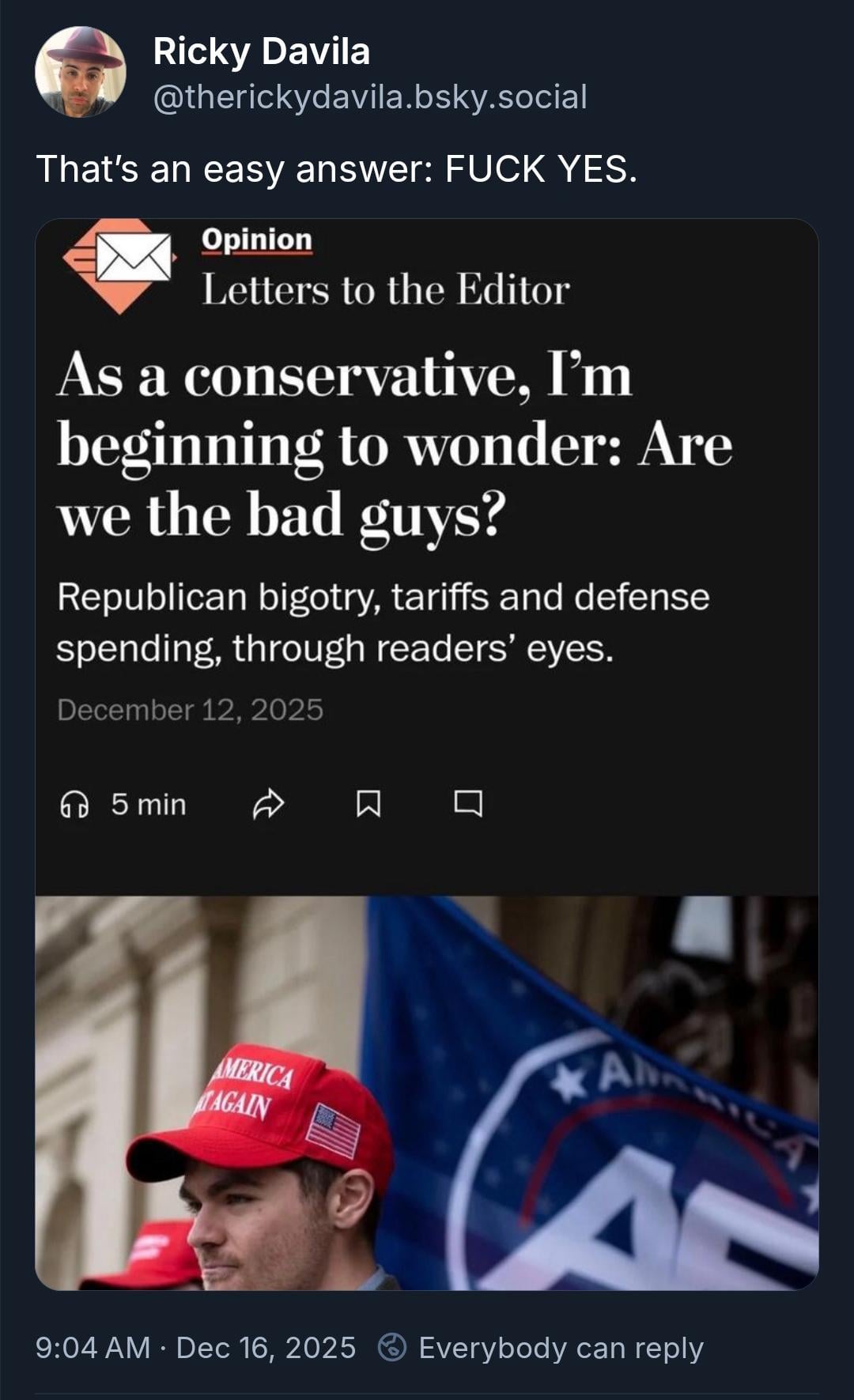Open the attached article screenshot image
Viewport: 854px width, 1400px height.
click(426, 753)
